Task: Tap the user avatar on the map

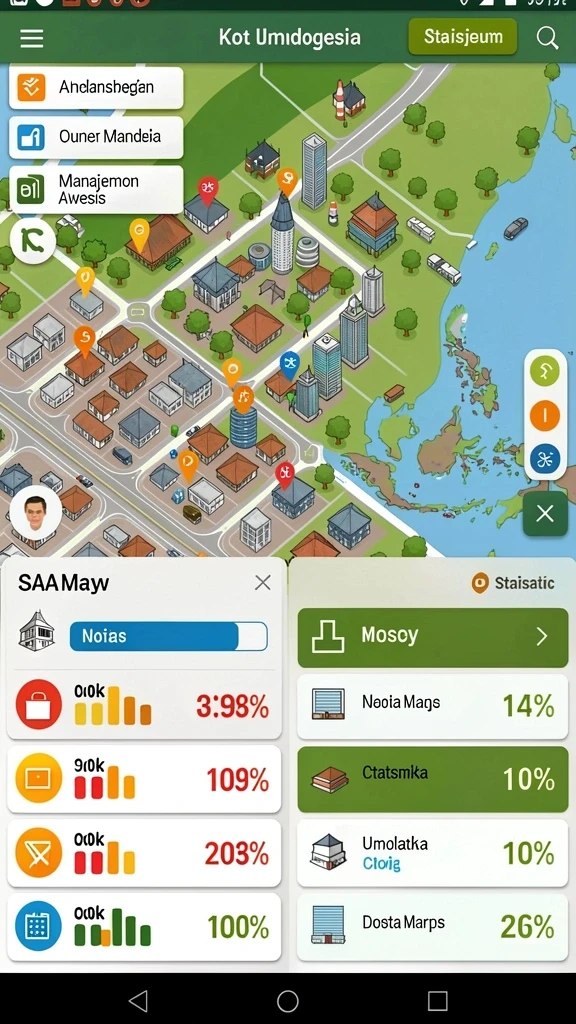Action: click(x=35, y=513)
